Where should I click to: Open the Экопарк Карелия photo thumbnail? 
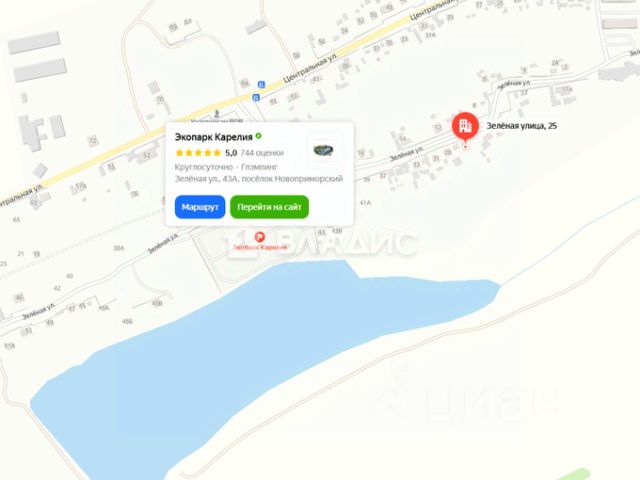[324, 150]
